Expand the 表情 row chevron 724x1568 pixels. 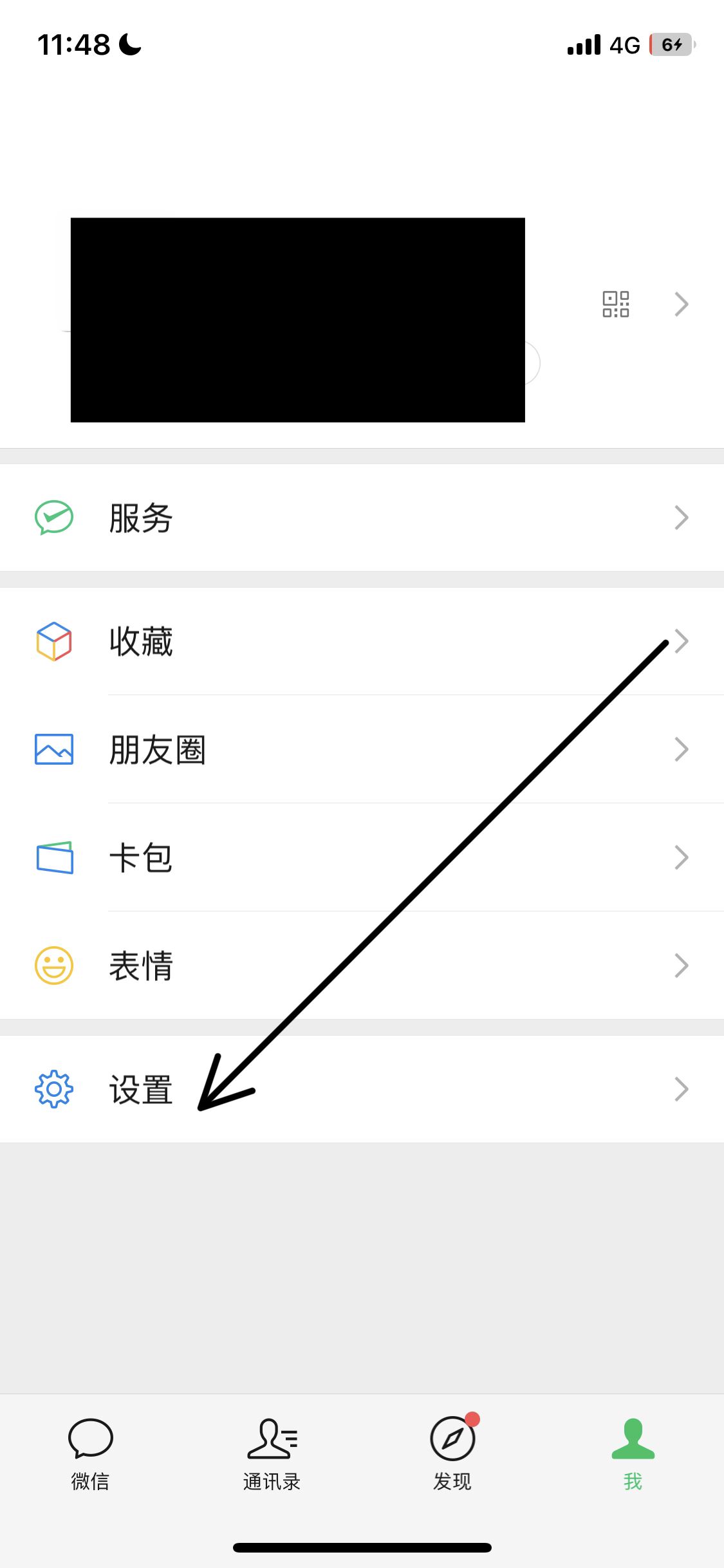coord(681,965)
